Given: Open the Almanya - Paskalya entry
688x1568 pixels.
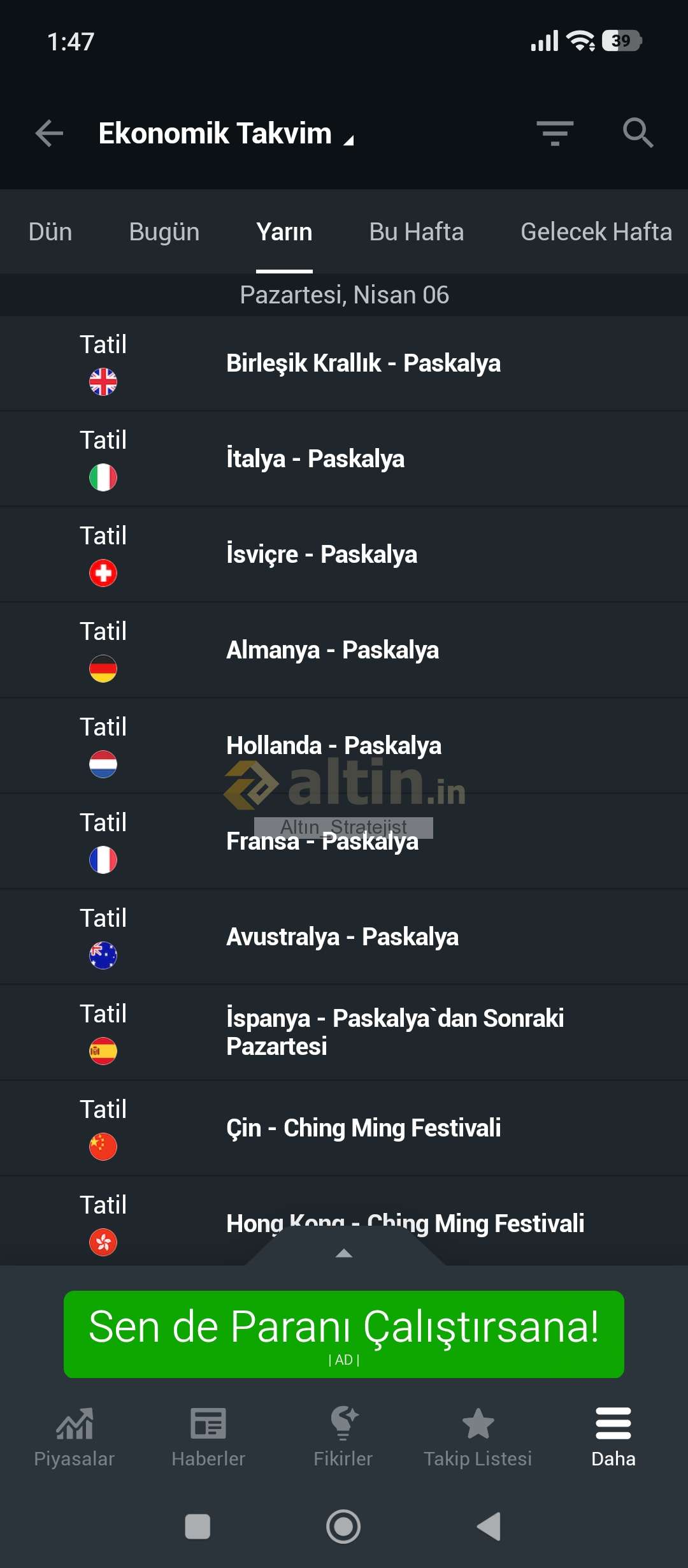Looking at the screenshot, I should click(332, 650).
